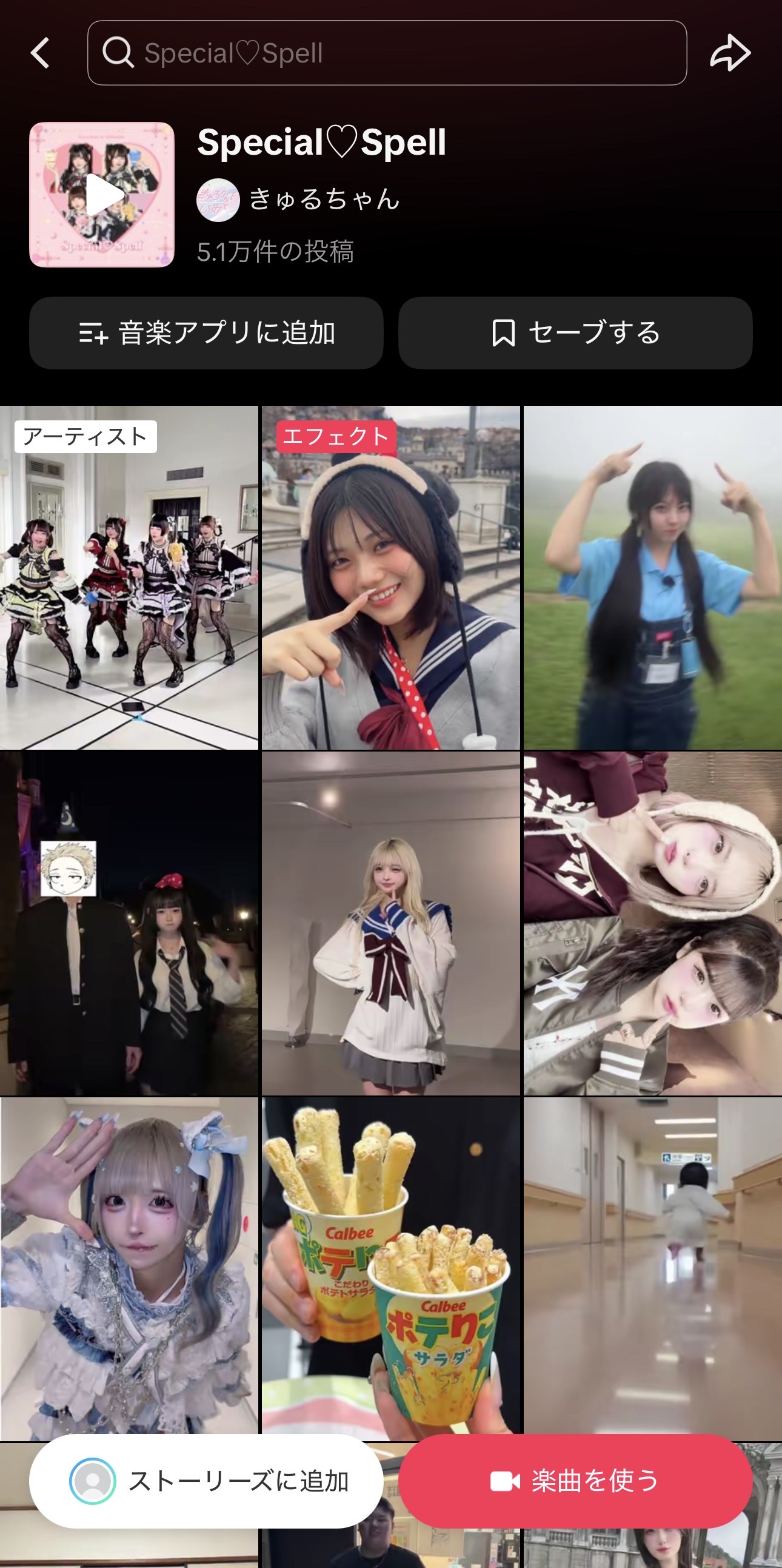Open the sideways two-girl selfie video
Viewport: 782px width, 1568px height.
[652, 923]
